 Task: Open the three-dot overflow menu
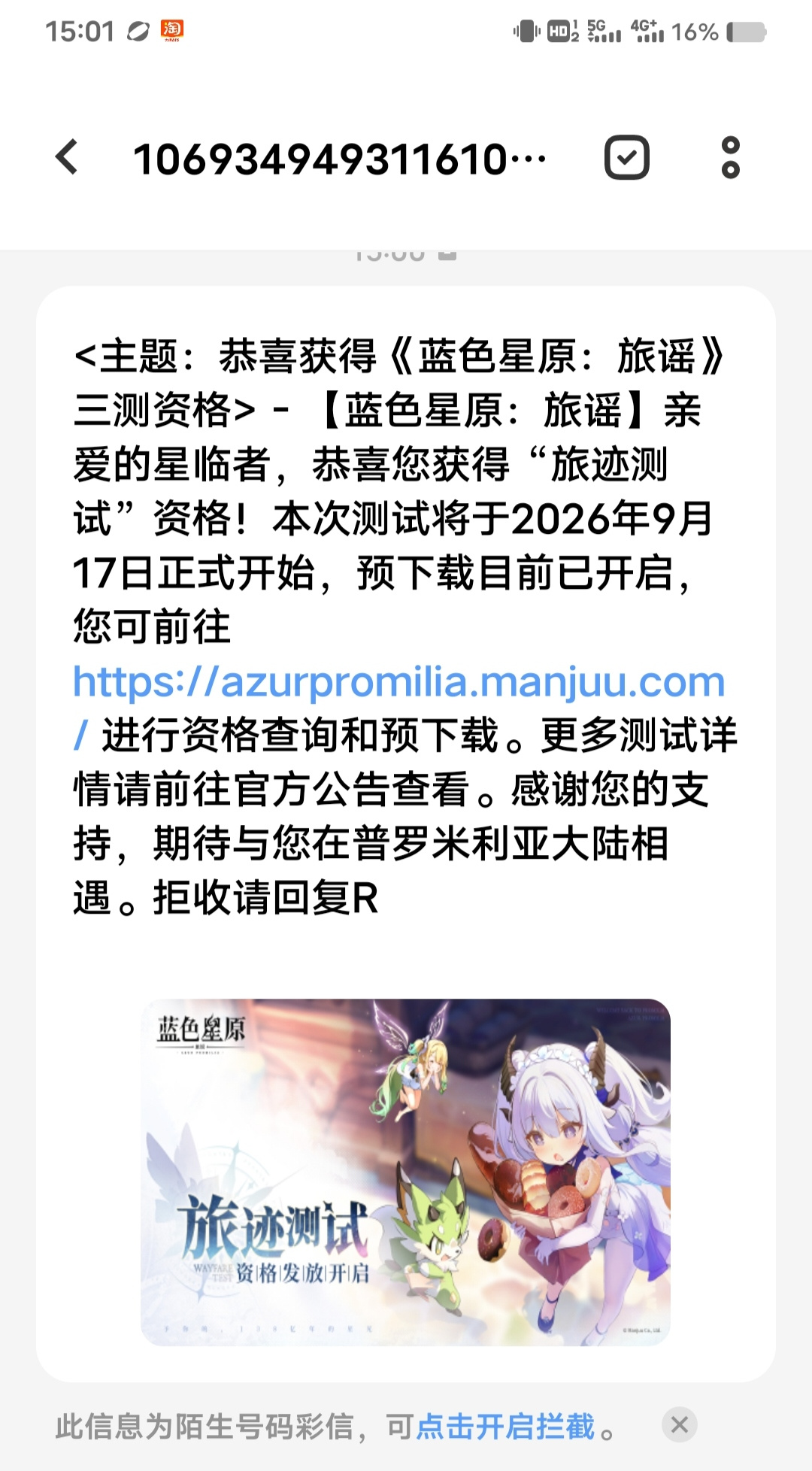tap(730, 158)
